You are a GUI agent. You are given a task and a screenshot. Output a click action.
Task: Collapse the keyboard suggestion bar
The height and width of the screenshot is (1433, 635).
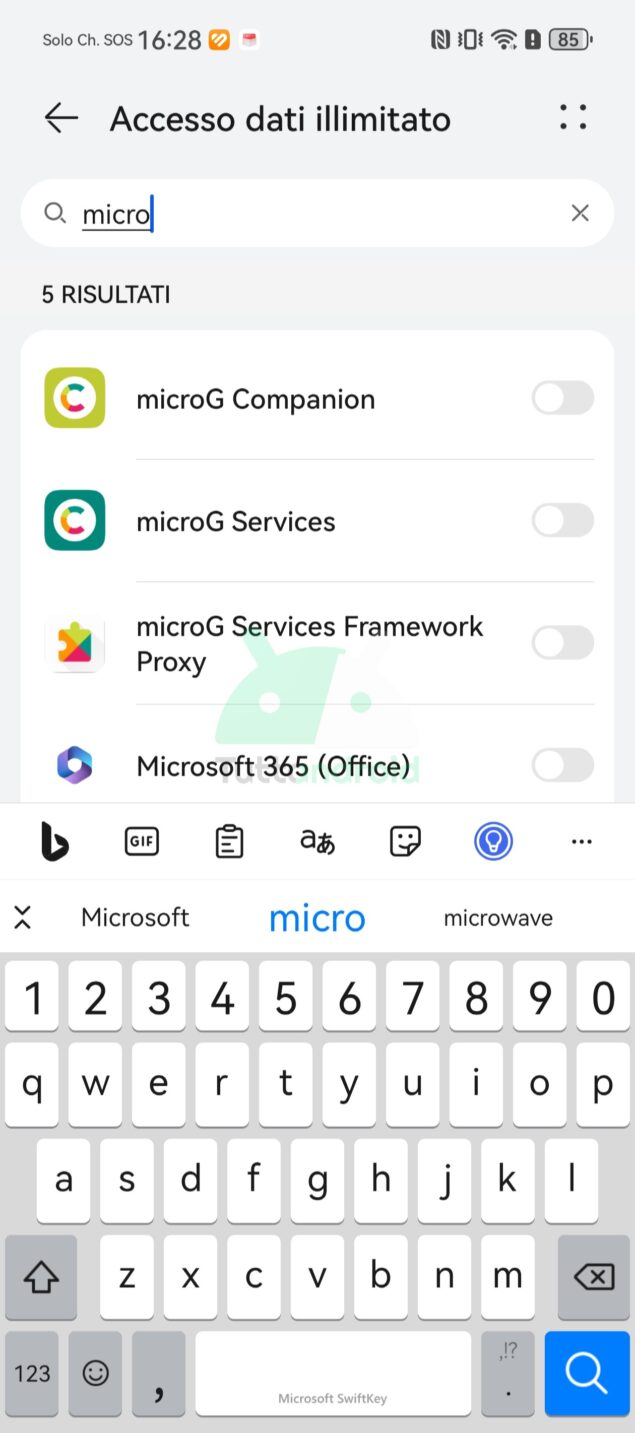click(x=23, y=917)
